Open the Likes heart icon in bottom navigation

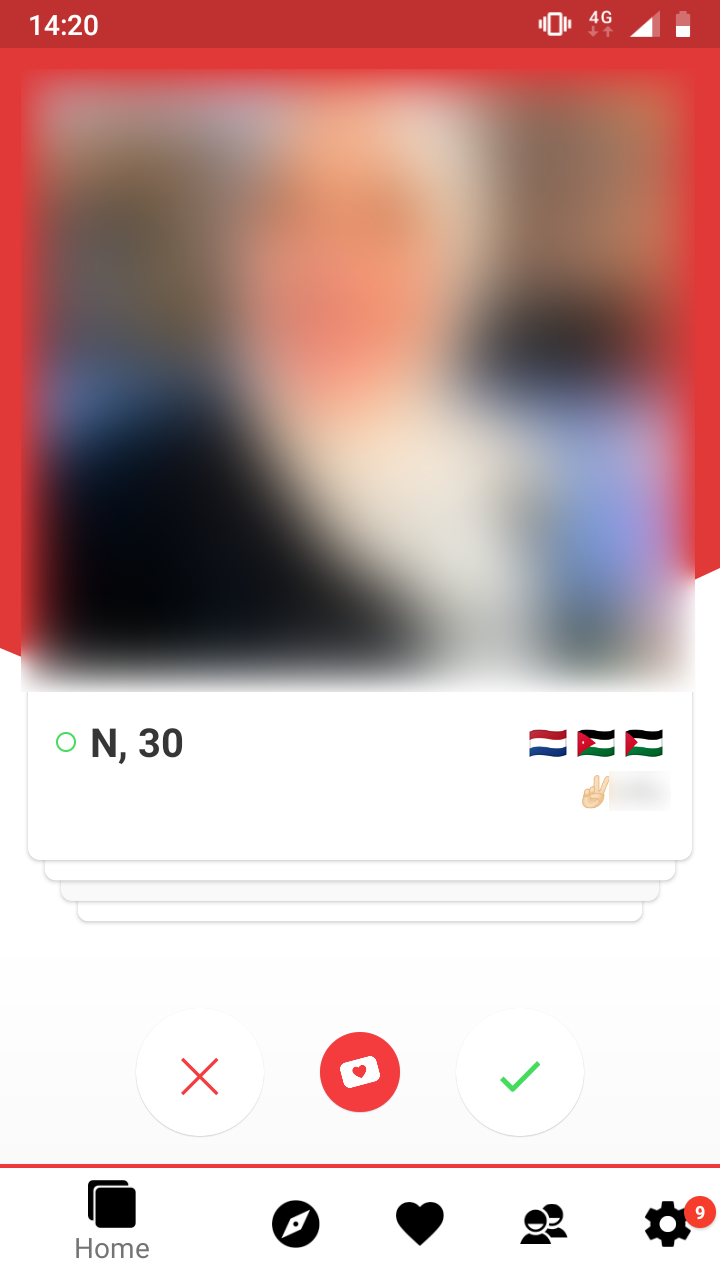pos(419,1222)
